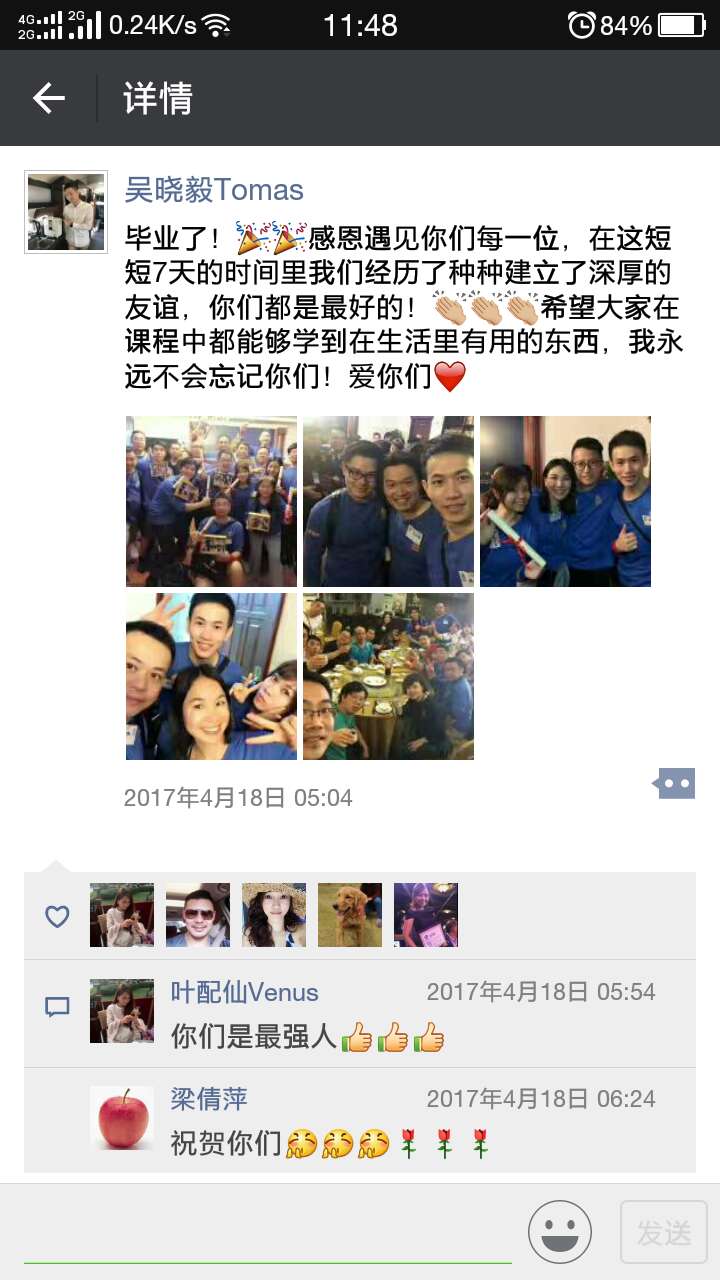
Task: Open the third photo with thumbs up
Action: point(565,501)
